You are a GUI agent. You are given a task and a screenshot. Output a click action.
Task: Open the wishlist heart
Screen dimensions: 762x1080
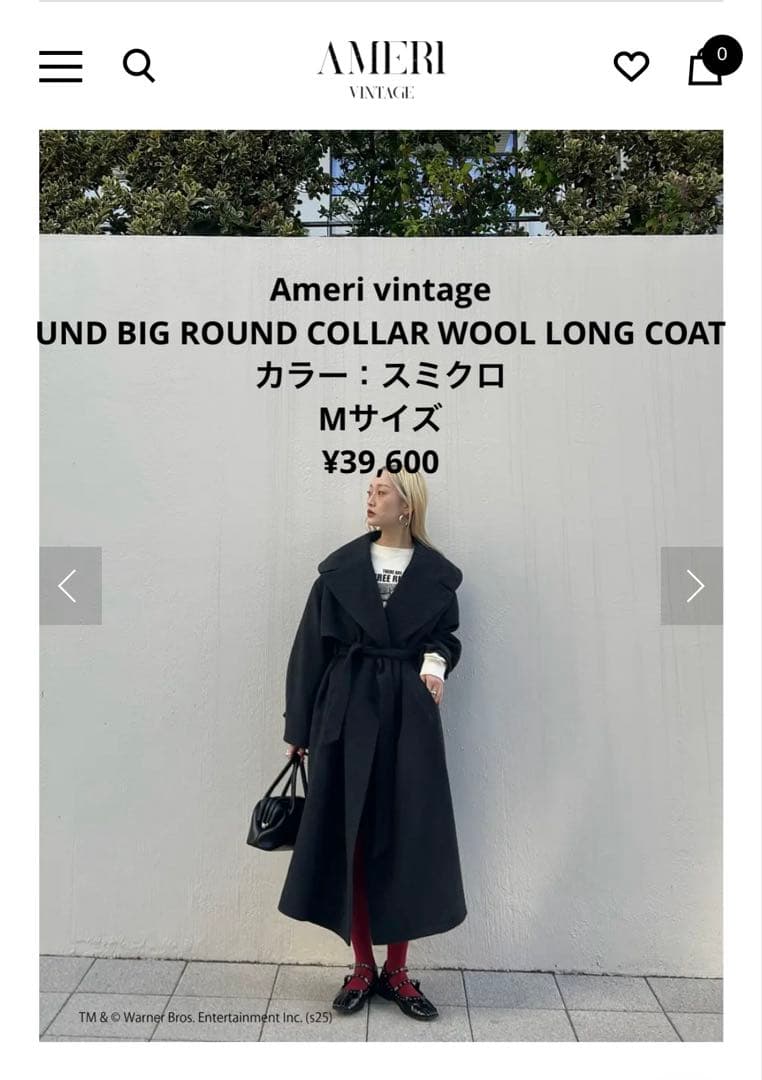(631, 67)
